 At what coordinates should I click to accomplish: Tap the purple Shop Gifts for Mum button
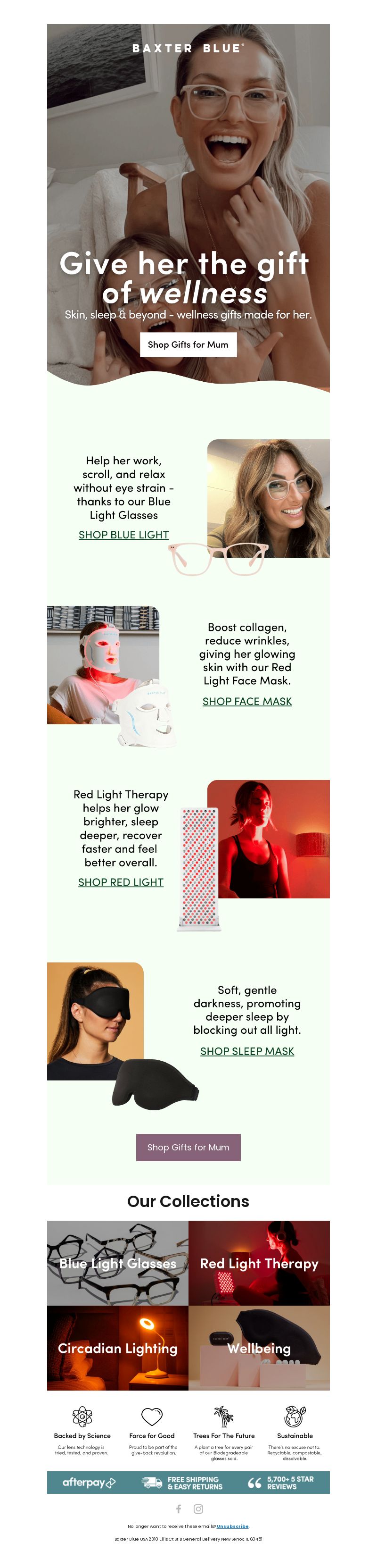188,1148
